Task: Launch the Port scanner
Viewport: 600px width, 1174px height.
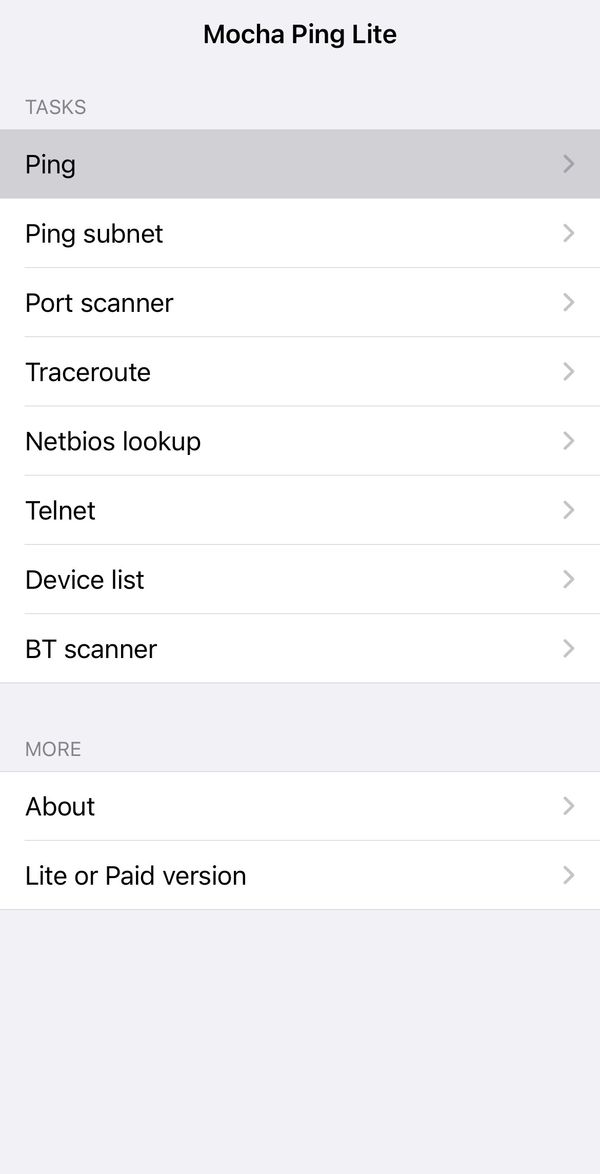Action: click(300, 302)
